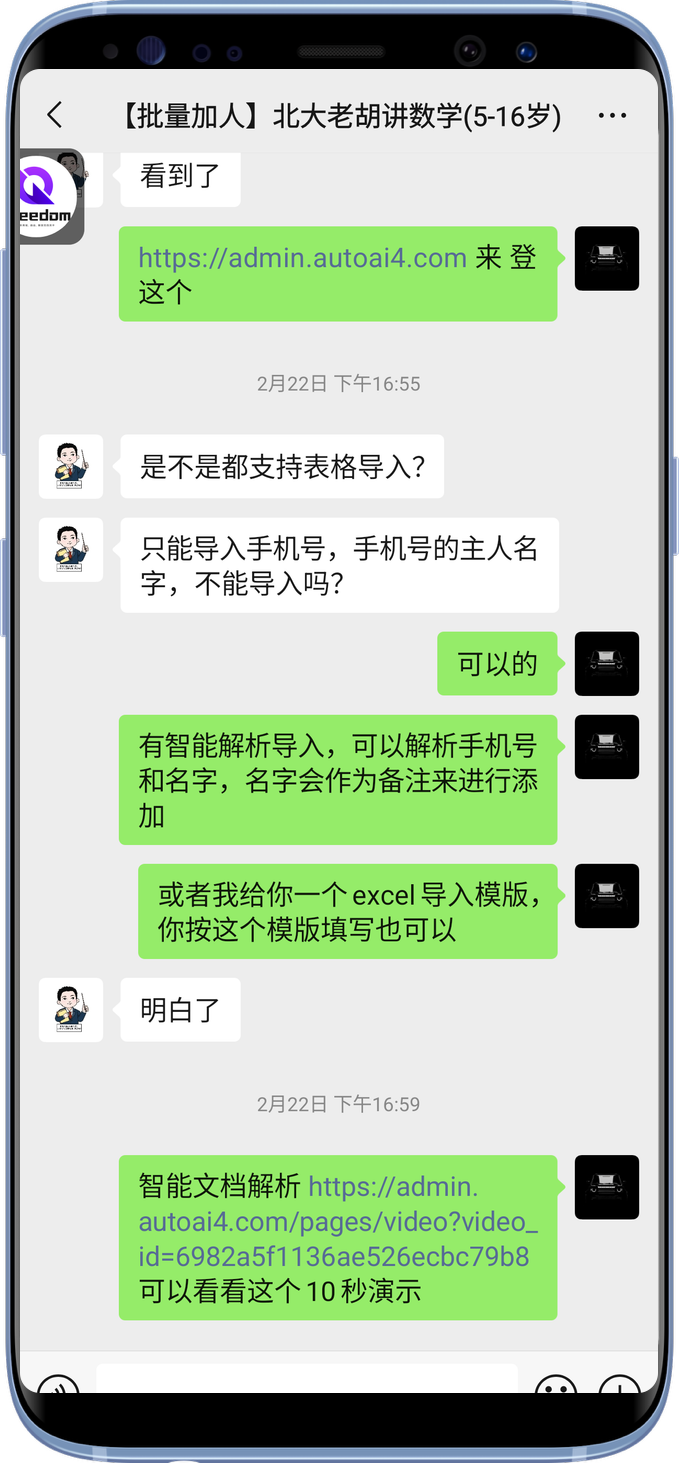
Task: Open the emoji sticker panel
Action: coord(556,1385)
